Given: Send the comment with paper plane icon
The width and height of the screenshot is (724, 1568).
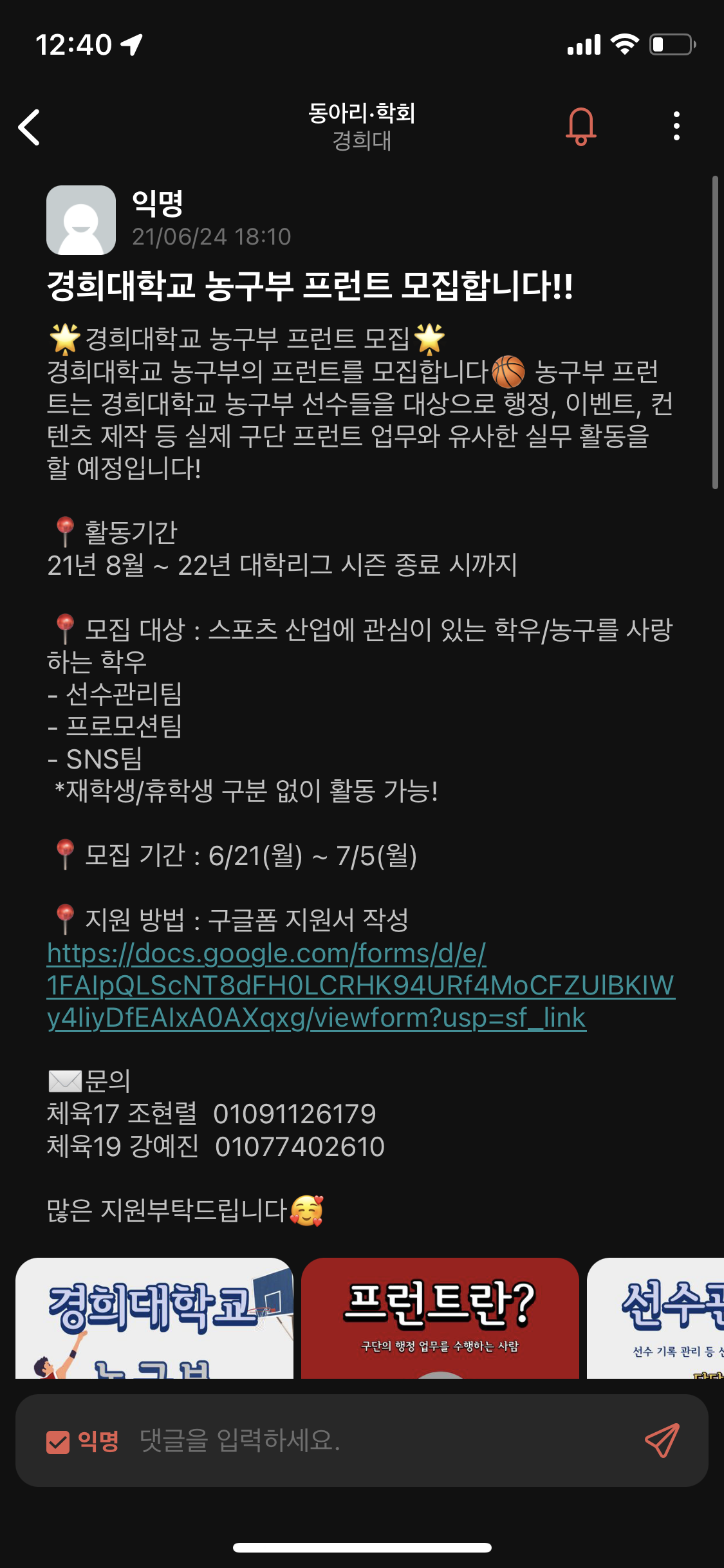Looking at the screenshot, I should click(662, 1441).
